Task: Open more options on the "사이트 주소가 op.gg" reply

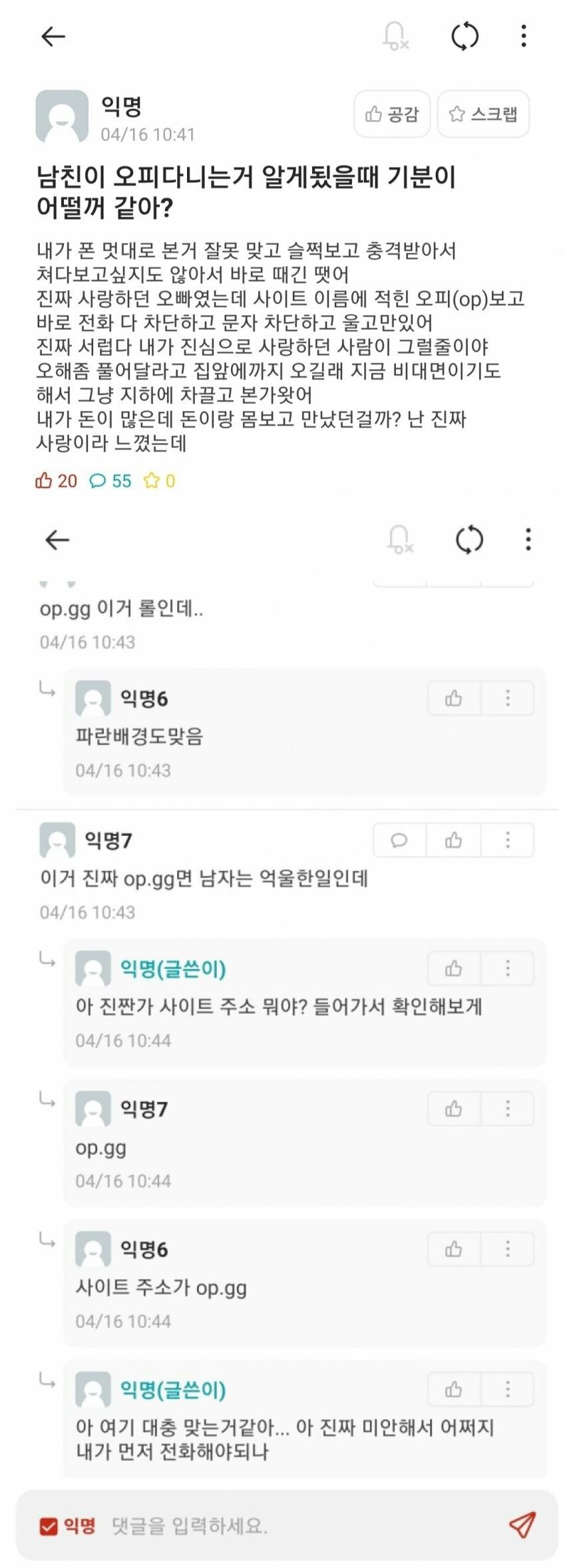Action: point(508,1249)
